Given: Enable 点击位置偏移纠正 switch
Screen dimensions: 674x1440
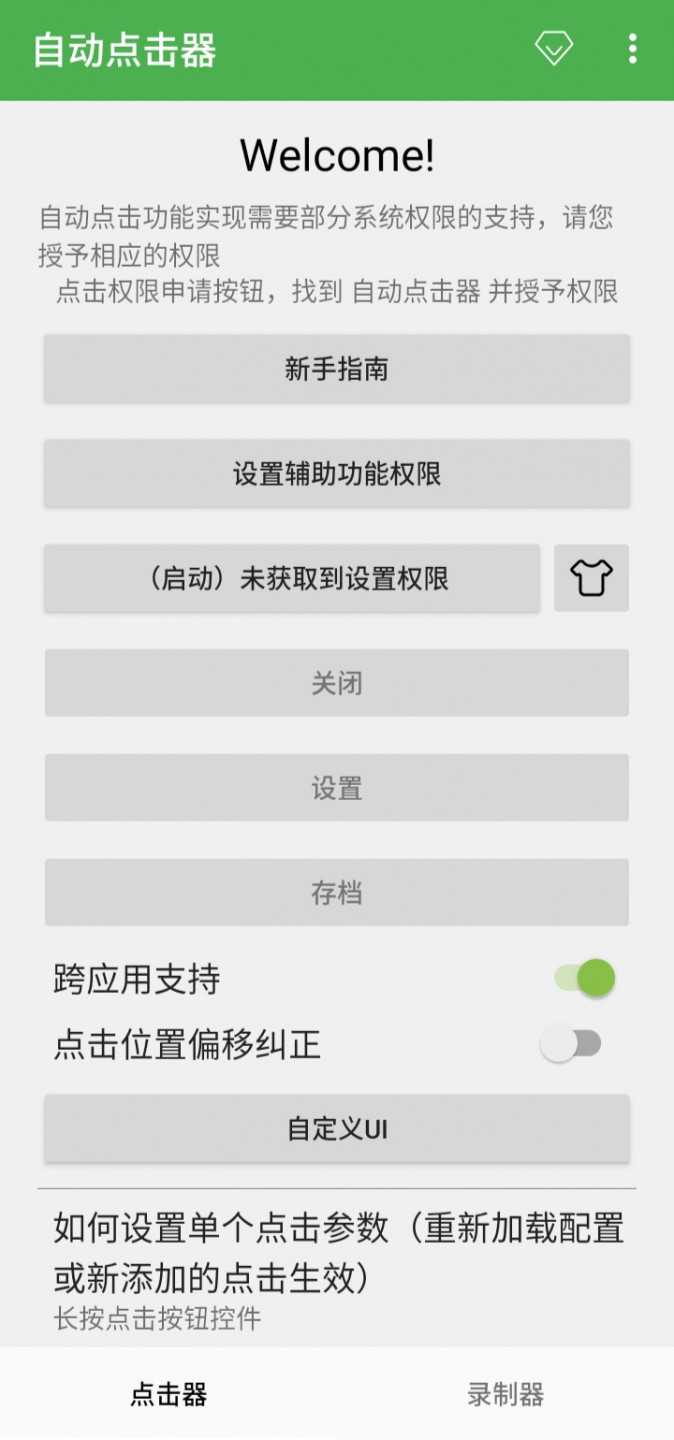Looking at the screenshot, I should tap(571, 1045).
